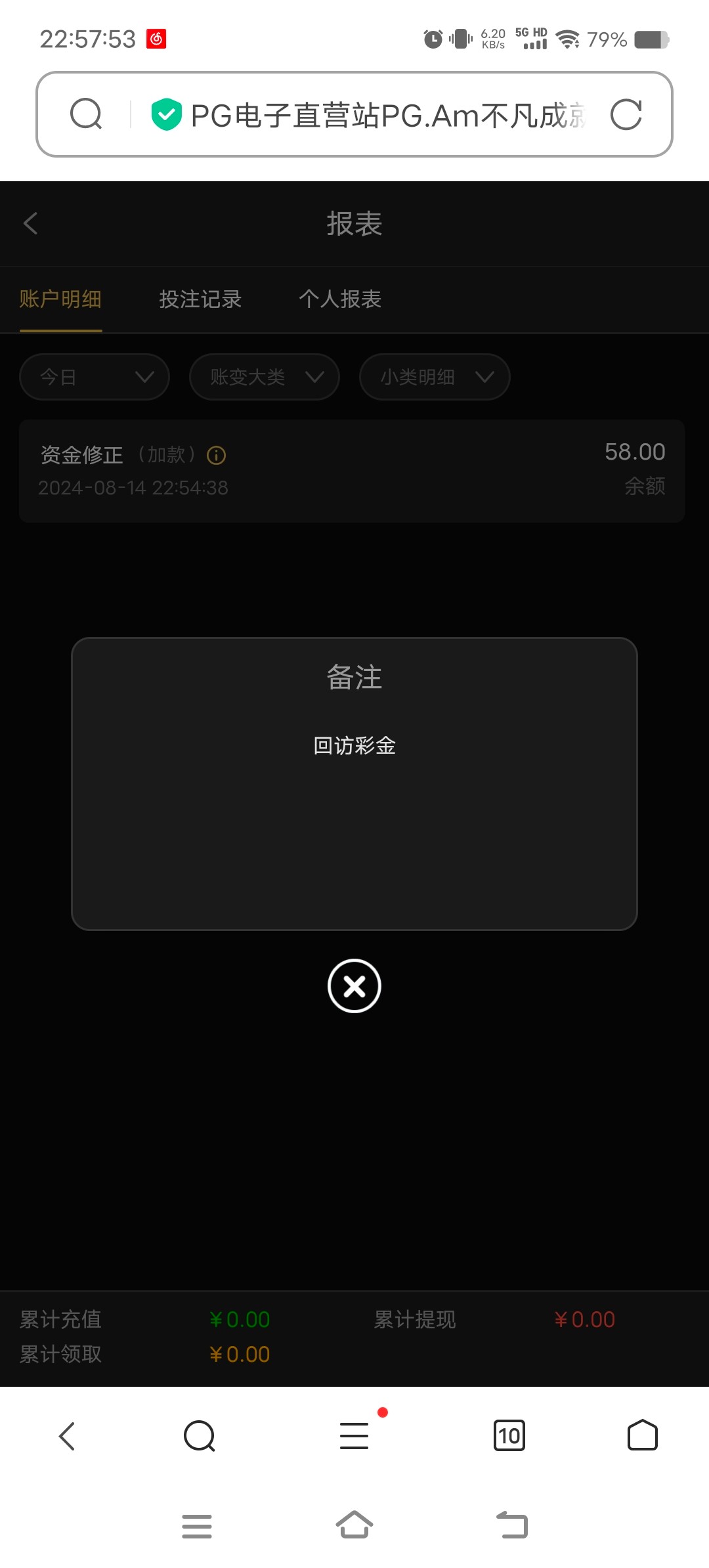Tap the info icon beside 资金修正
The image size is (709, 1568).
click(217, 455)
